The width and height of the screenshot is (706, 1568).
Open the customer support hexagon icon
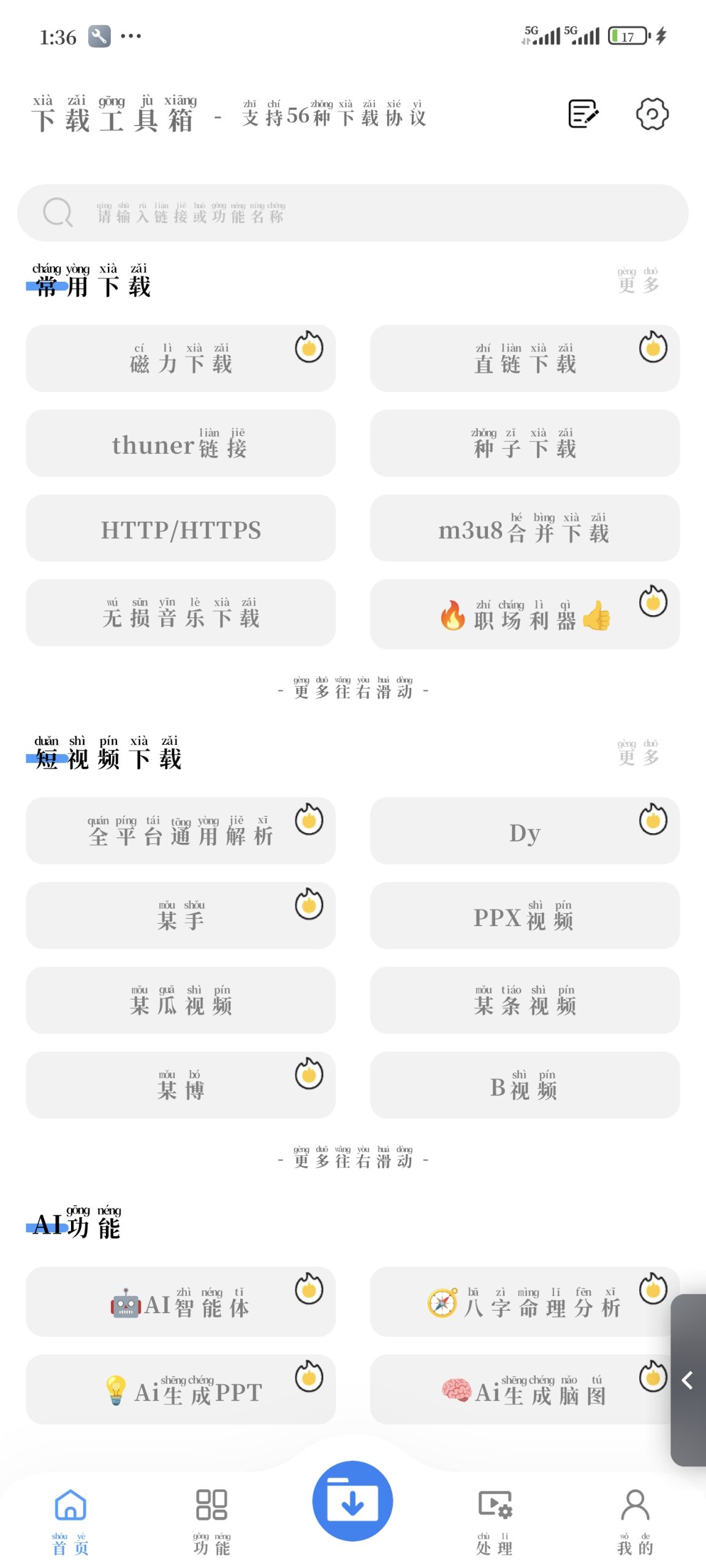point(651,114)
